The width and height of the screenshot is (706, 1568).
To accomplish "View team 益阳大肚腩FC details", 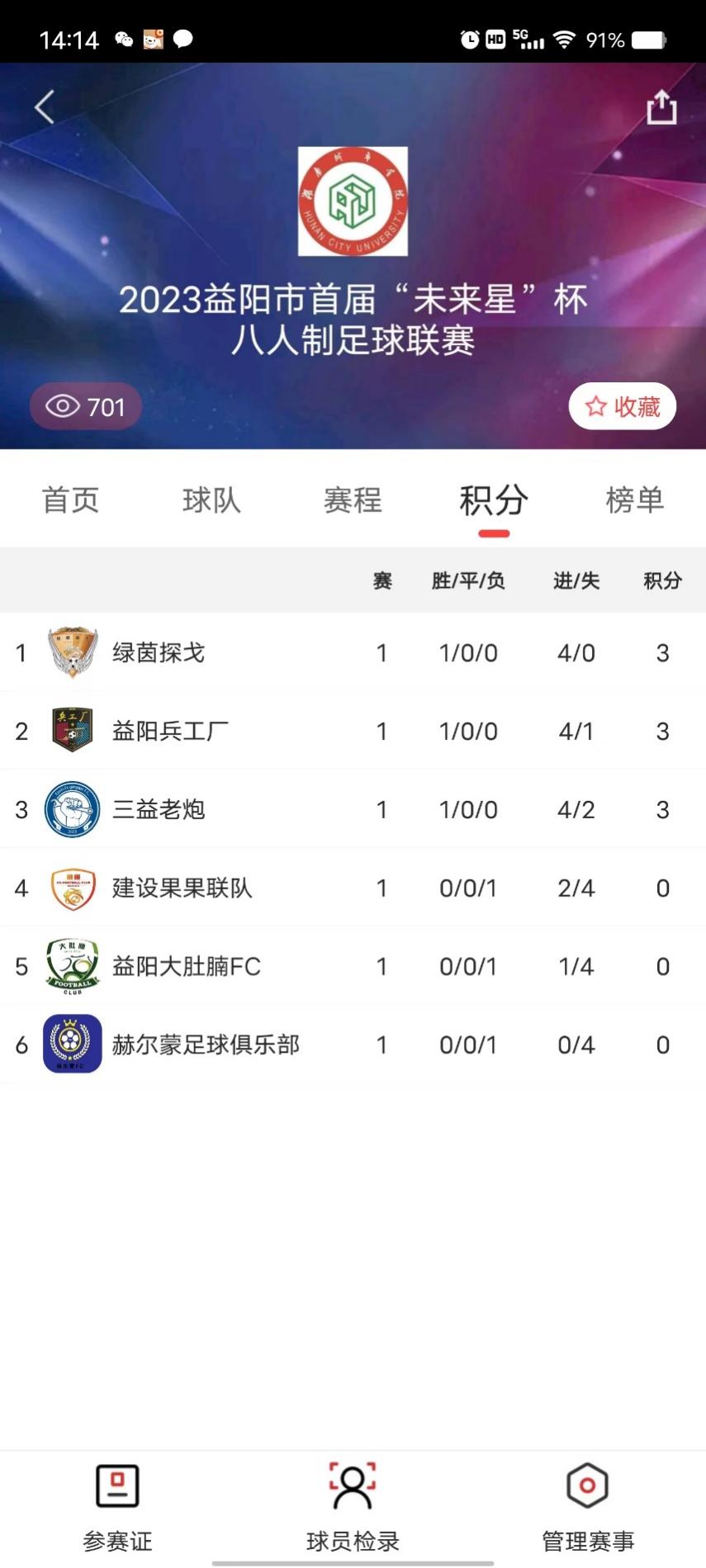I will point(186,967).
